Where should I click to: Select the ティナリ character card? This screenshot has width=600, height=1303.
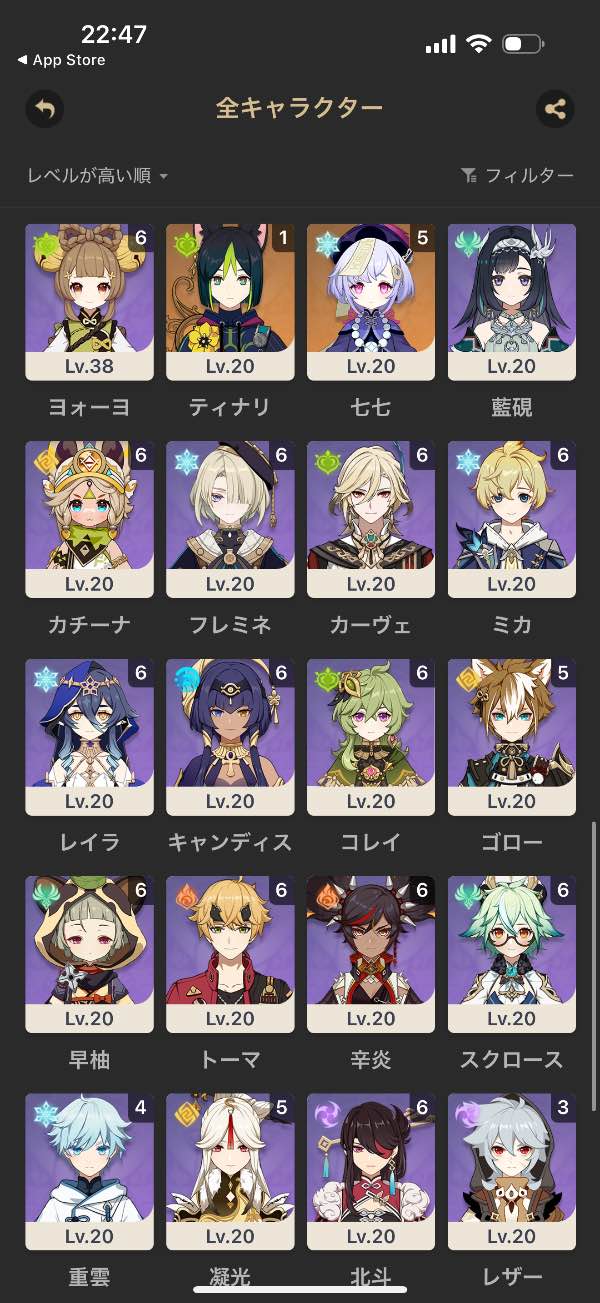(230, 302)
